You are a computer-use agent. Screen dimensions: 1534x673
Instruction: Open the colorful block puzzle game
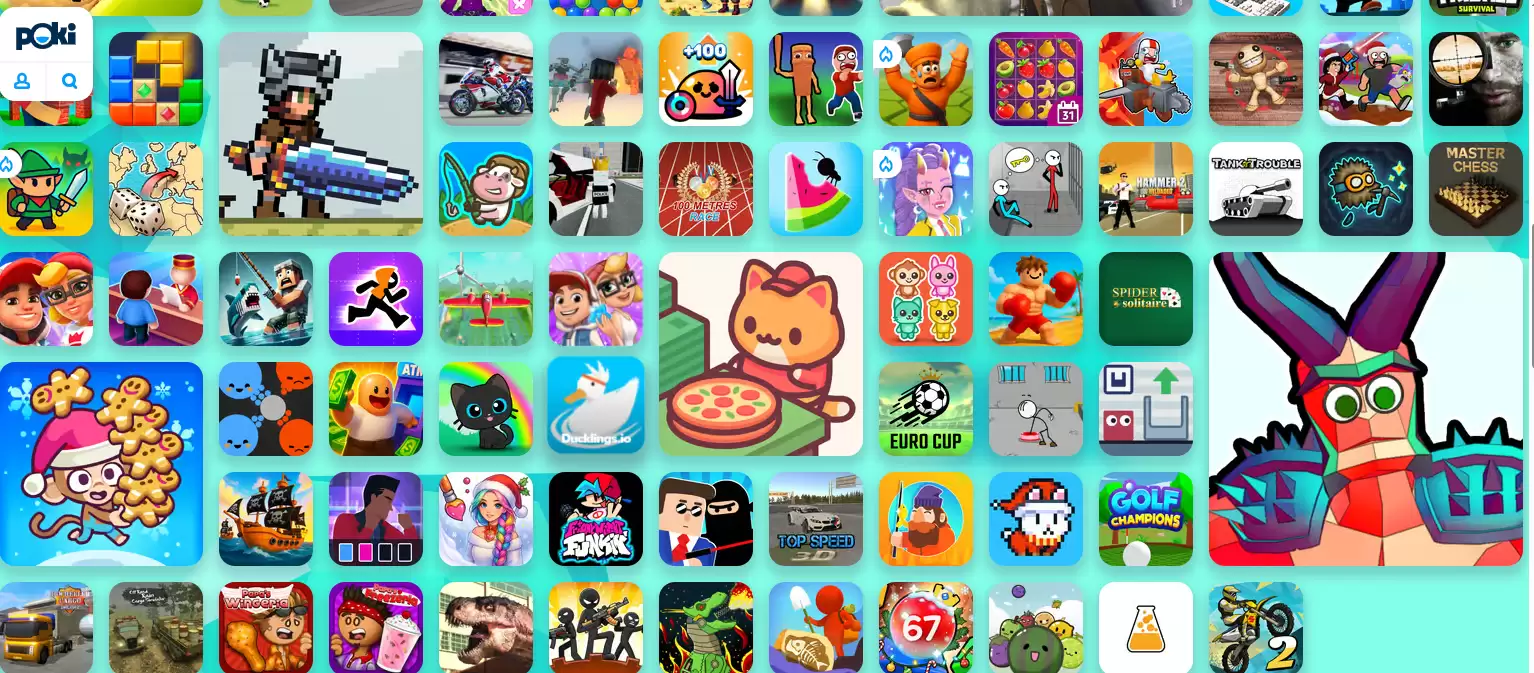tap(155, 79)
